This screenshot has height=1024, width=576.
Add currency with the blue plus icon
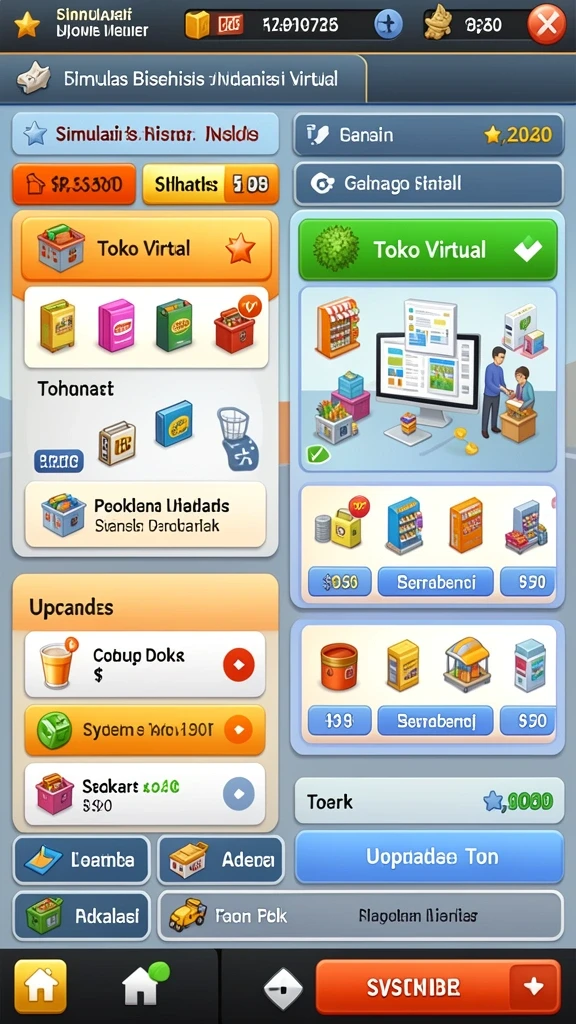coord(388,25)
